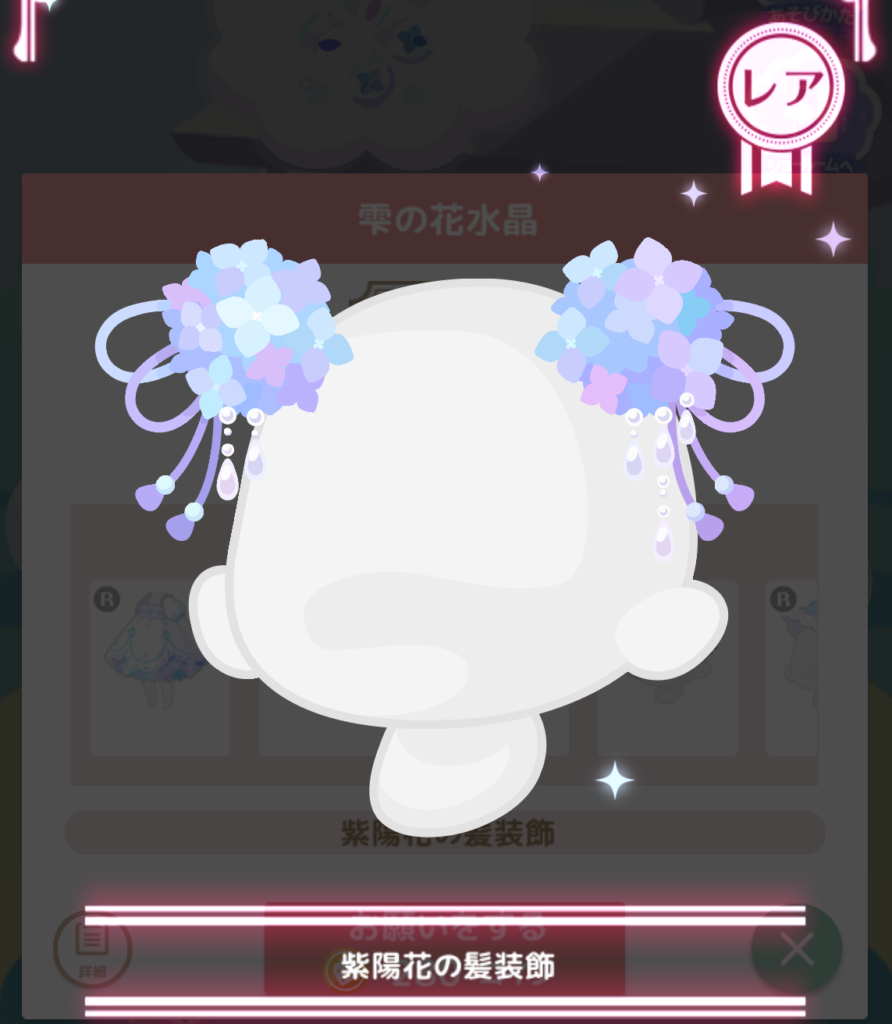This screenshot has width=892, height=1024.
Task: Close the 雫の花水晶 dialog
Action: coord(797,949)
